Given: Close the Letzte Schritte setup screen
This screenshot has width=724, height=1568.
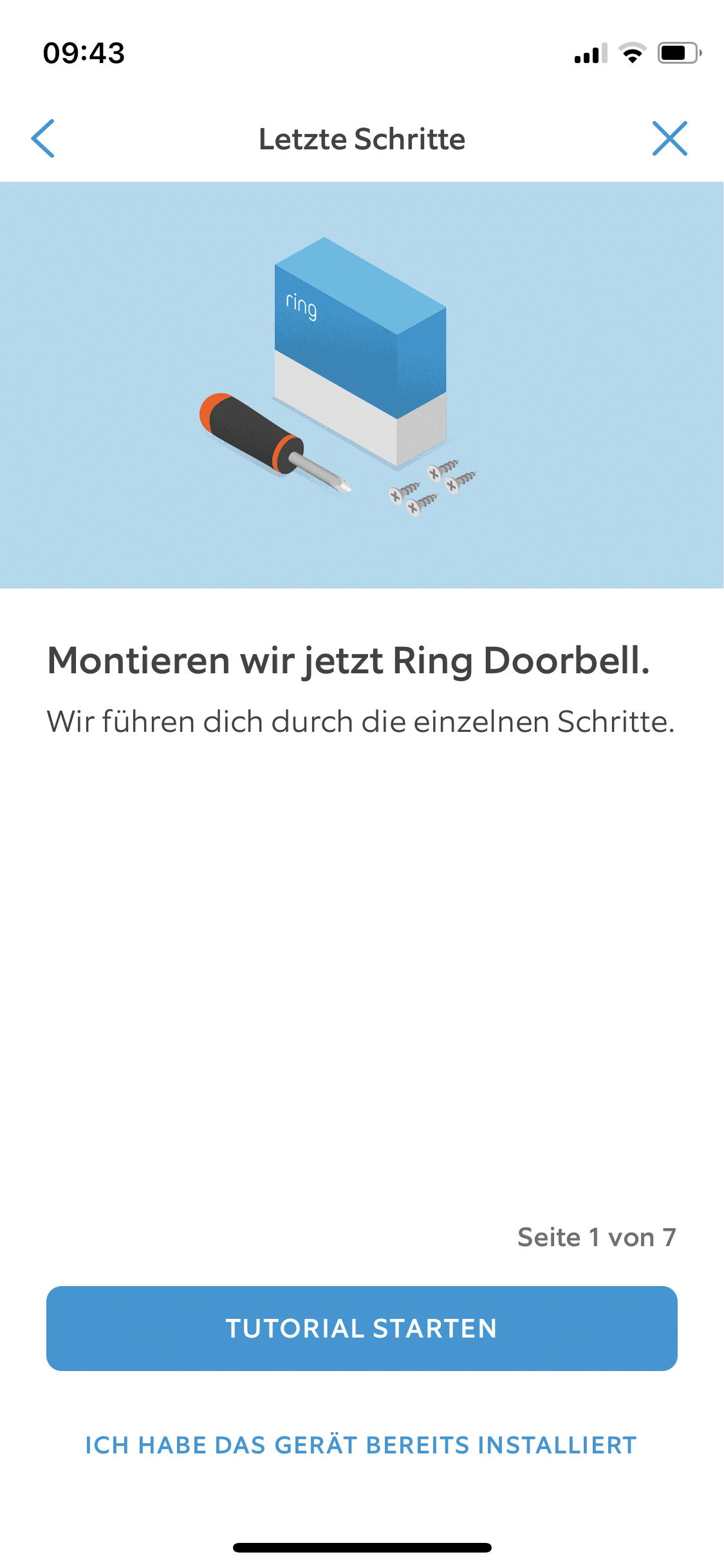Looking at the screenshot, I should 669,138.
